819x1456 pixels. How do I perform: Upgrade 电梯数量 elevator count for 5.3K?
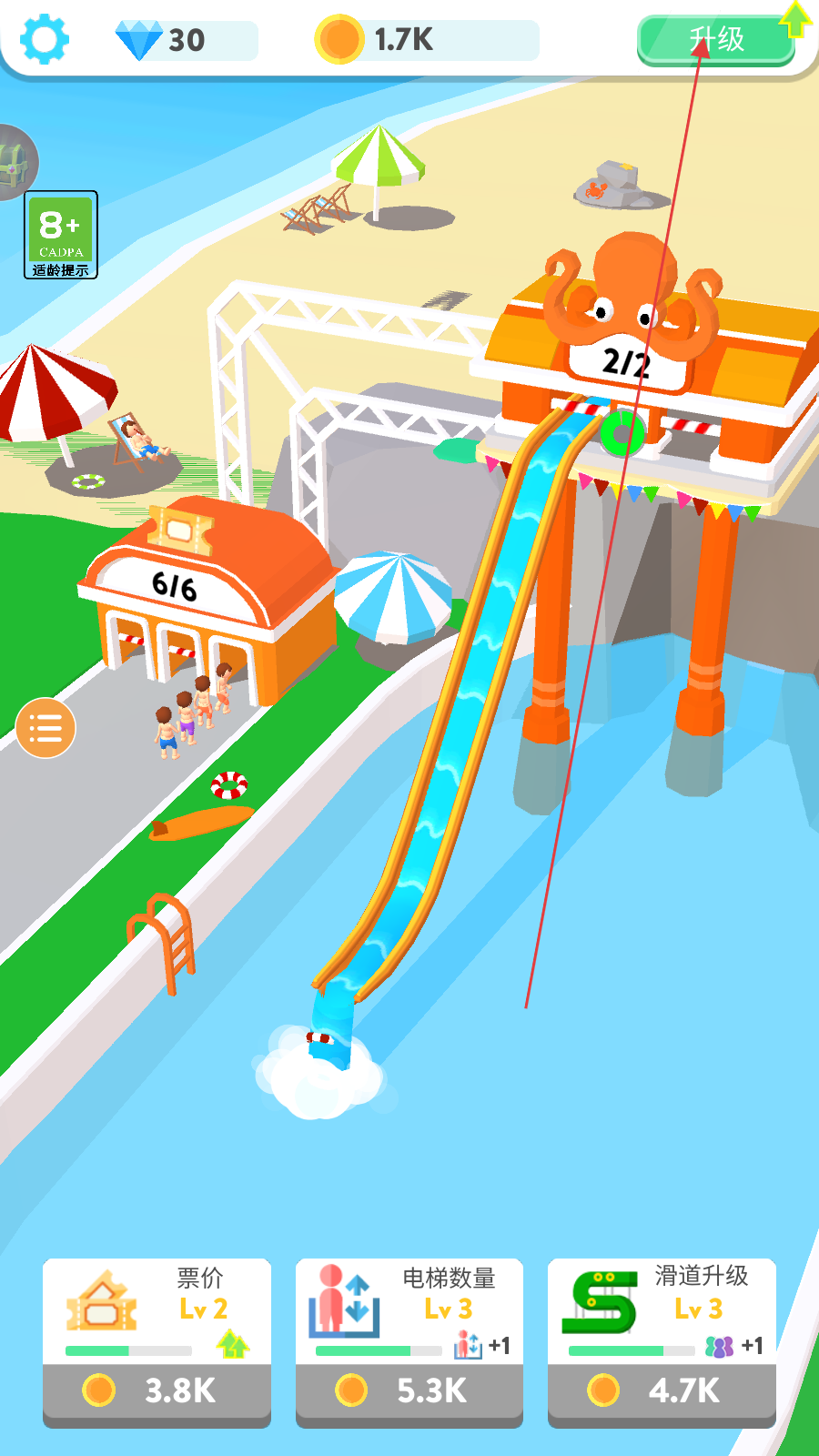[409, 1390]
